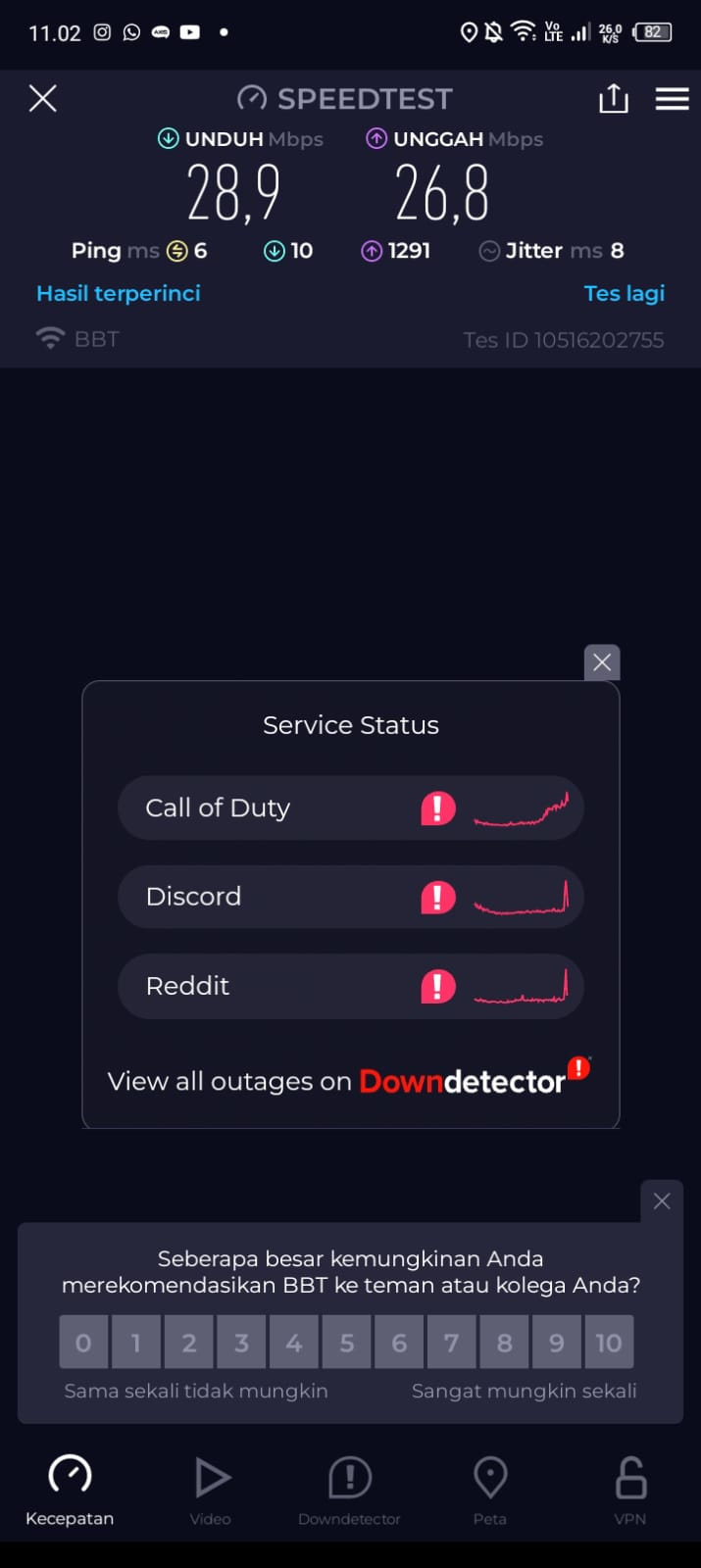Close the speed test result screen

[42, 98]
